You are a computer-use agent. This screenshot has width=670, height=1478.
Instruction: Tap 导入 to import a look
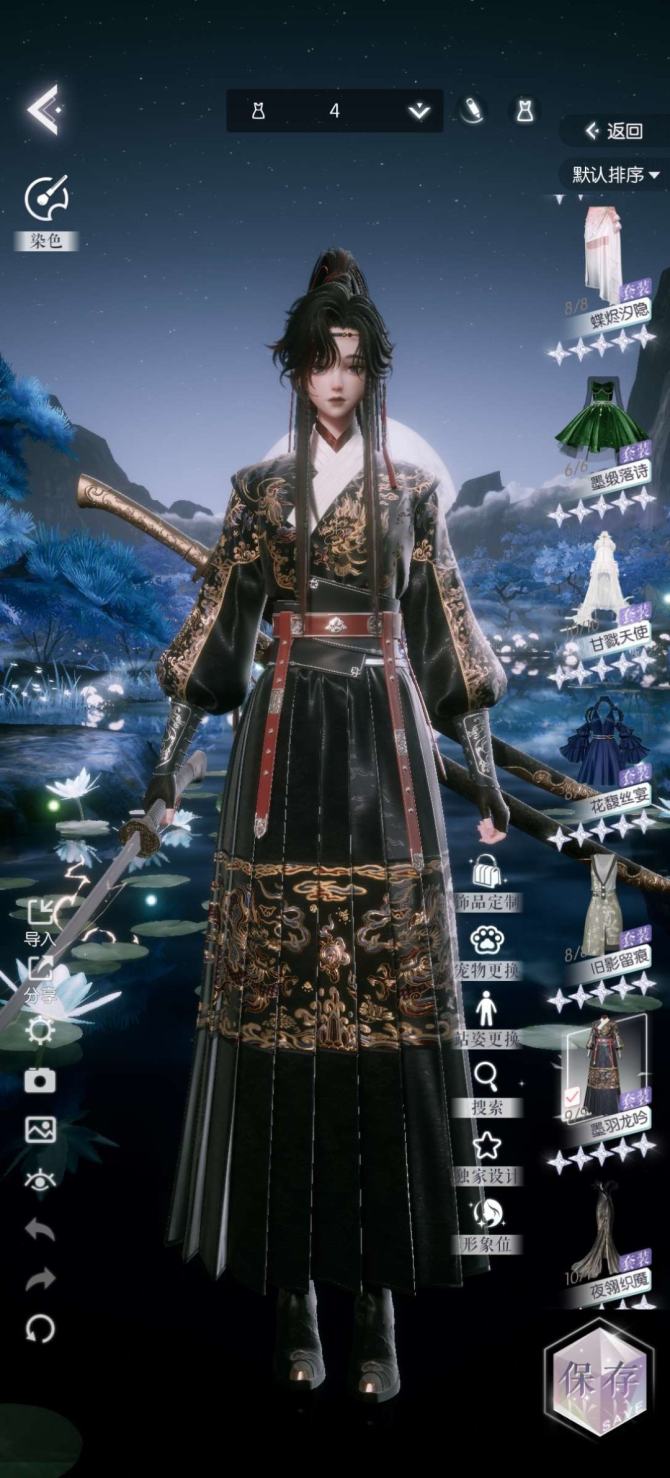(40, 920)
